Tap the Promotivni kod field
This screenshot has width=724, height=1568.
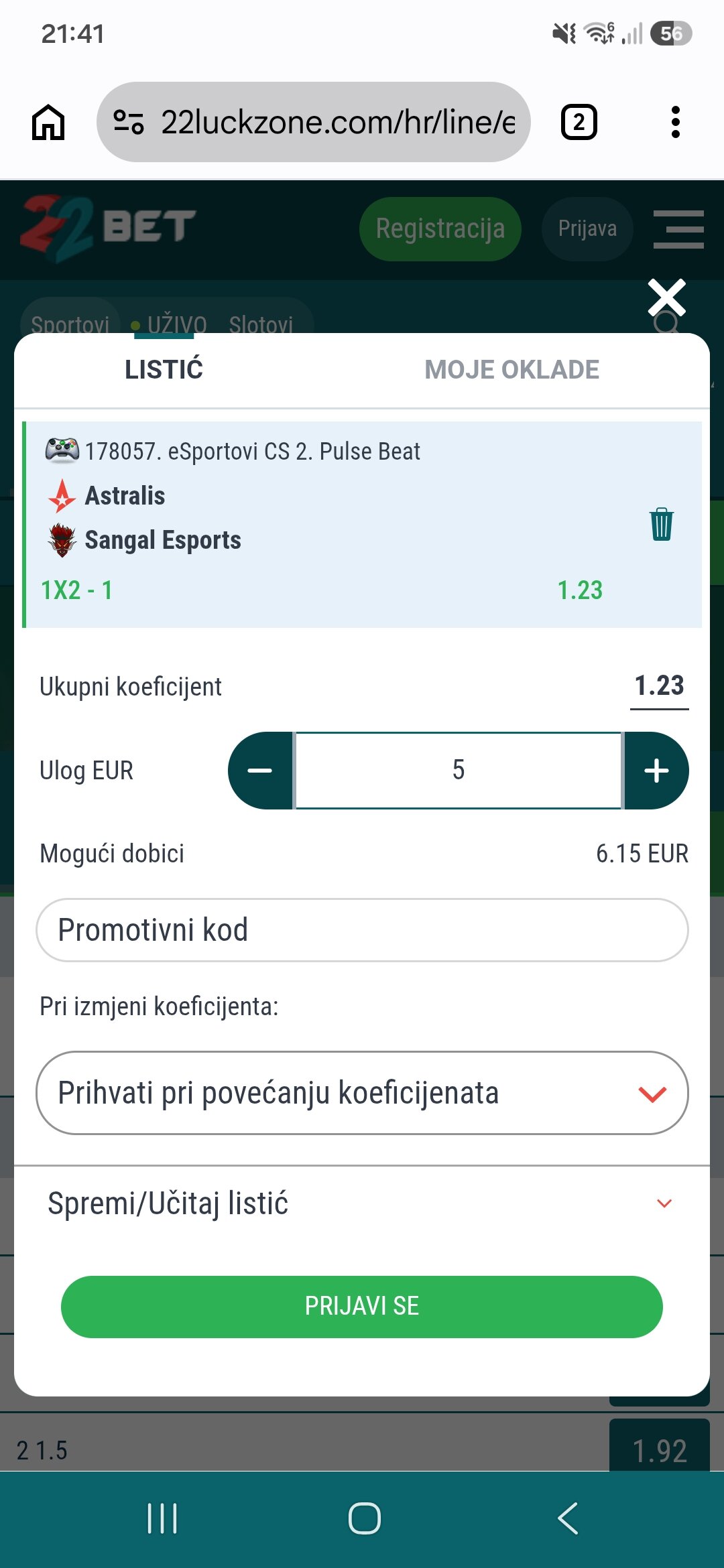coord(362,930)
